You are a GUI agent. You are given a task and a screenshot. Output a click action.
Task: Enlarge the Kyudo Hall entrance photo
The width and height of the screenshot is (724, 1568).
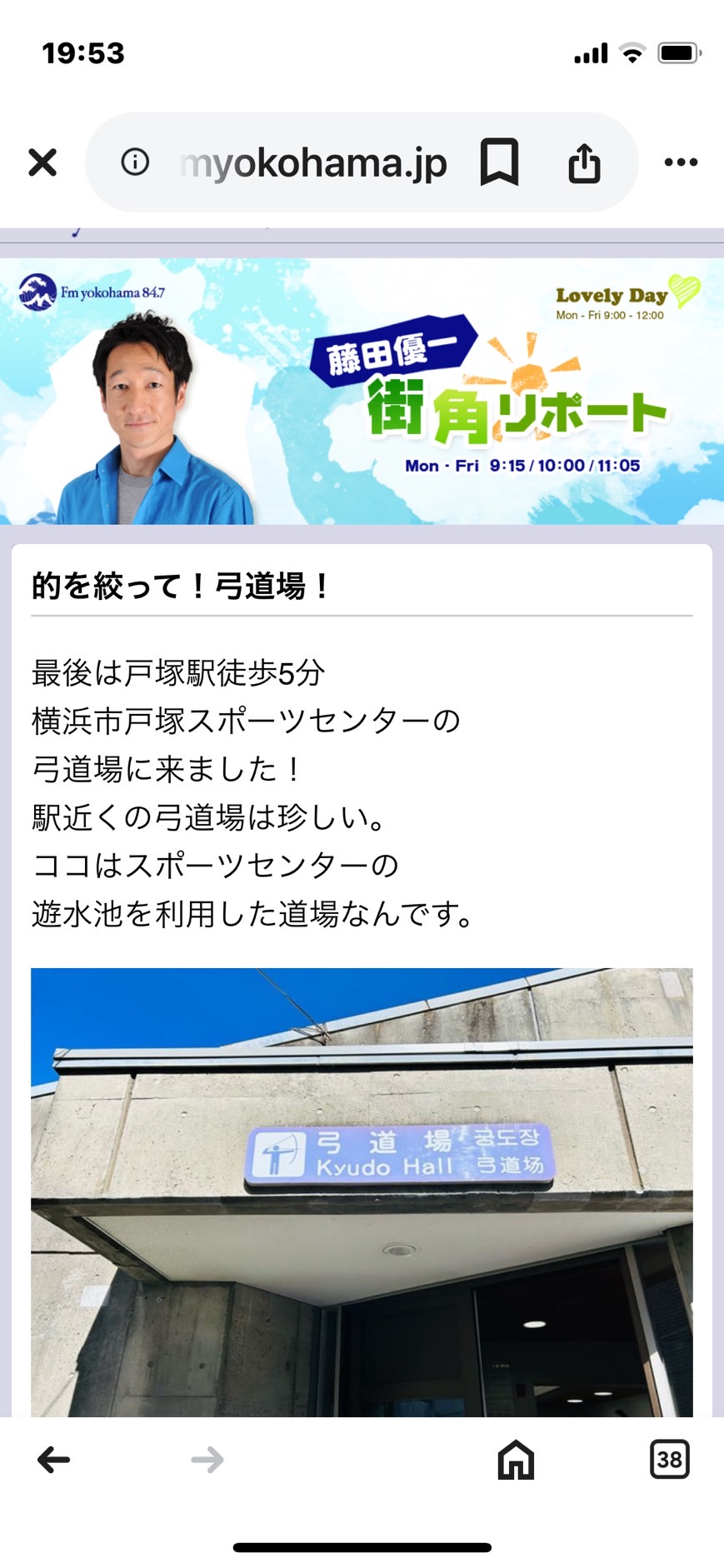[x=362, y=1192]
